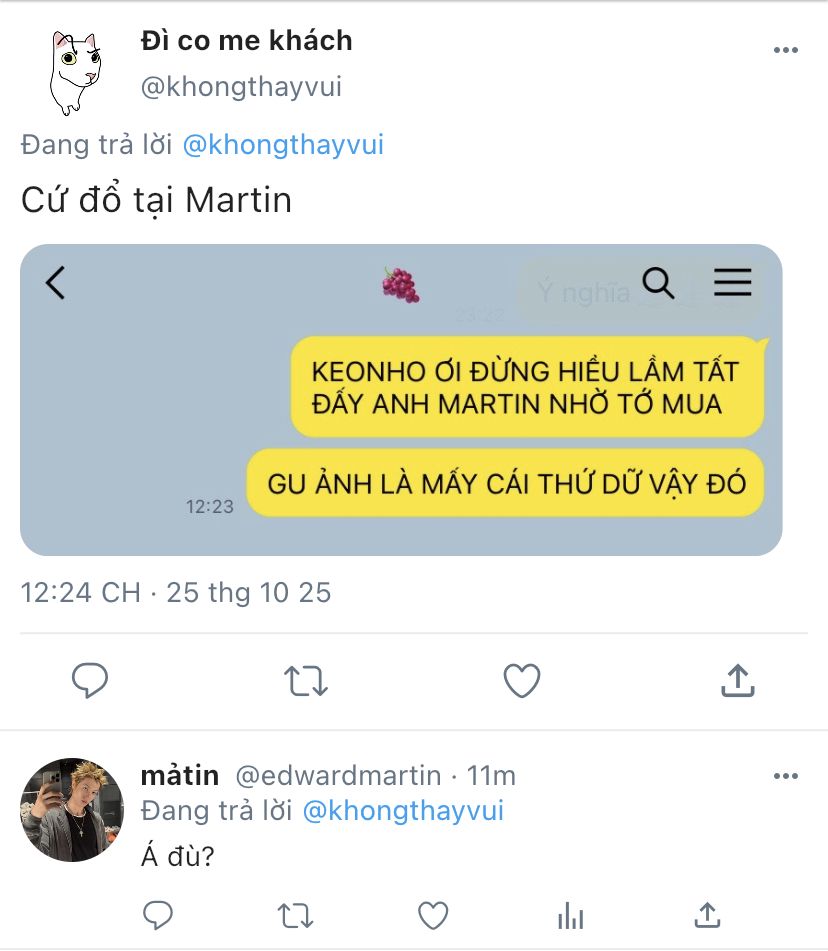828x951 pixels.
Task: Open the attached chat screenshot image
Action: (x=401, y=400)
